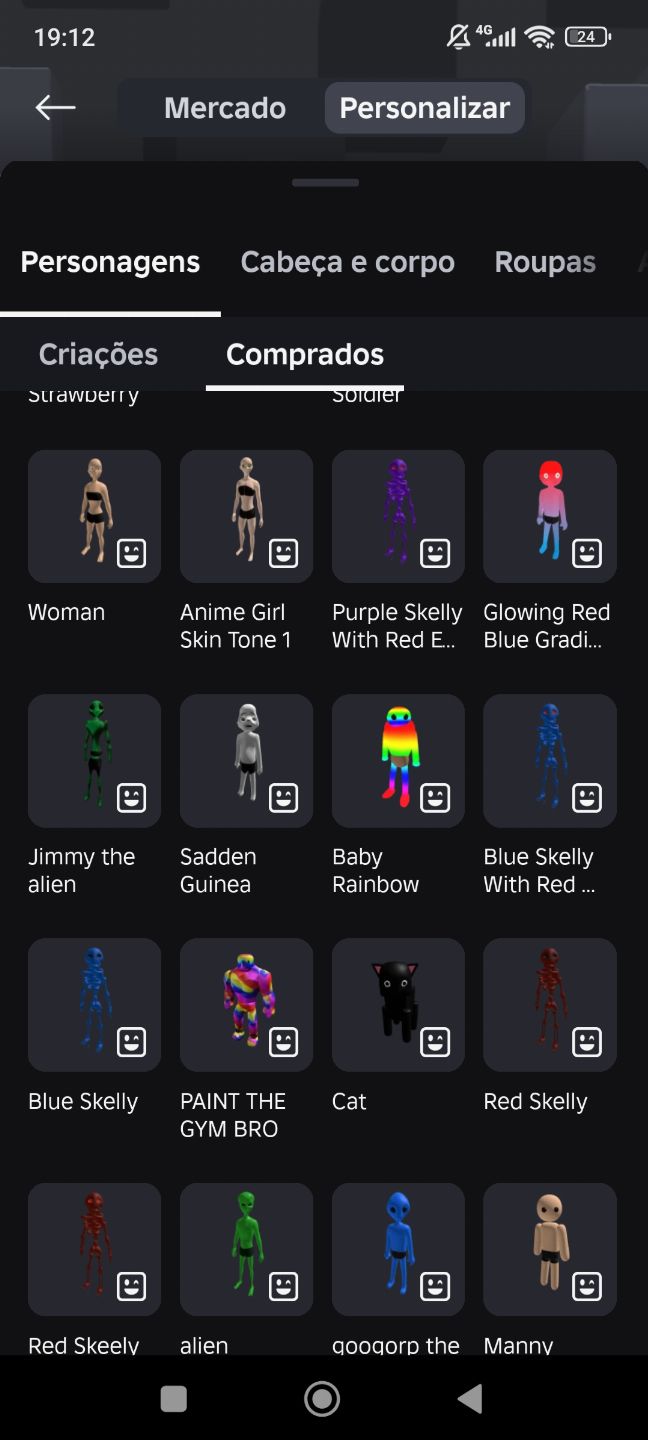Switch to the Mercado tab

pos(225,108)
